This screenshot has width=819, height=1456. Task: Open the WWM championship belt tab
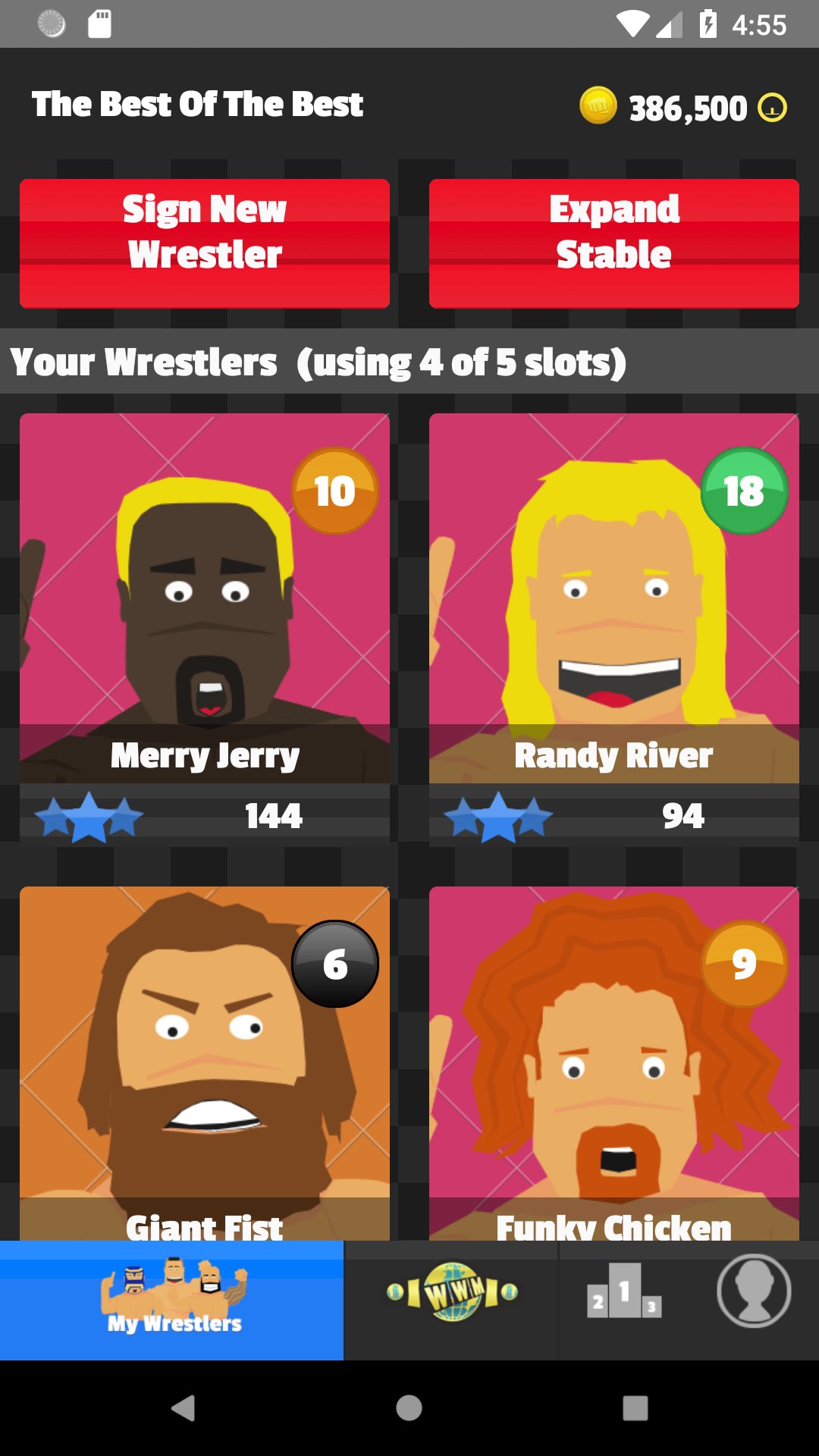click(452, 1292)
